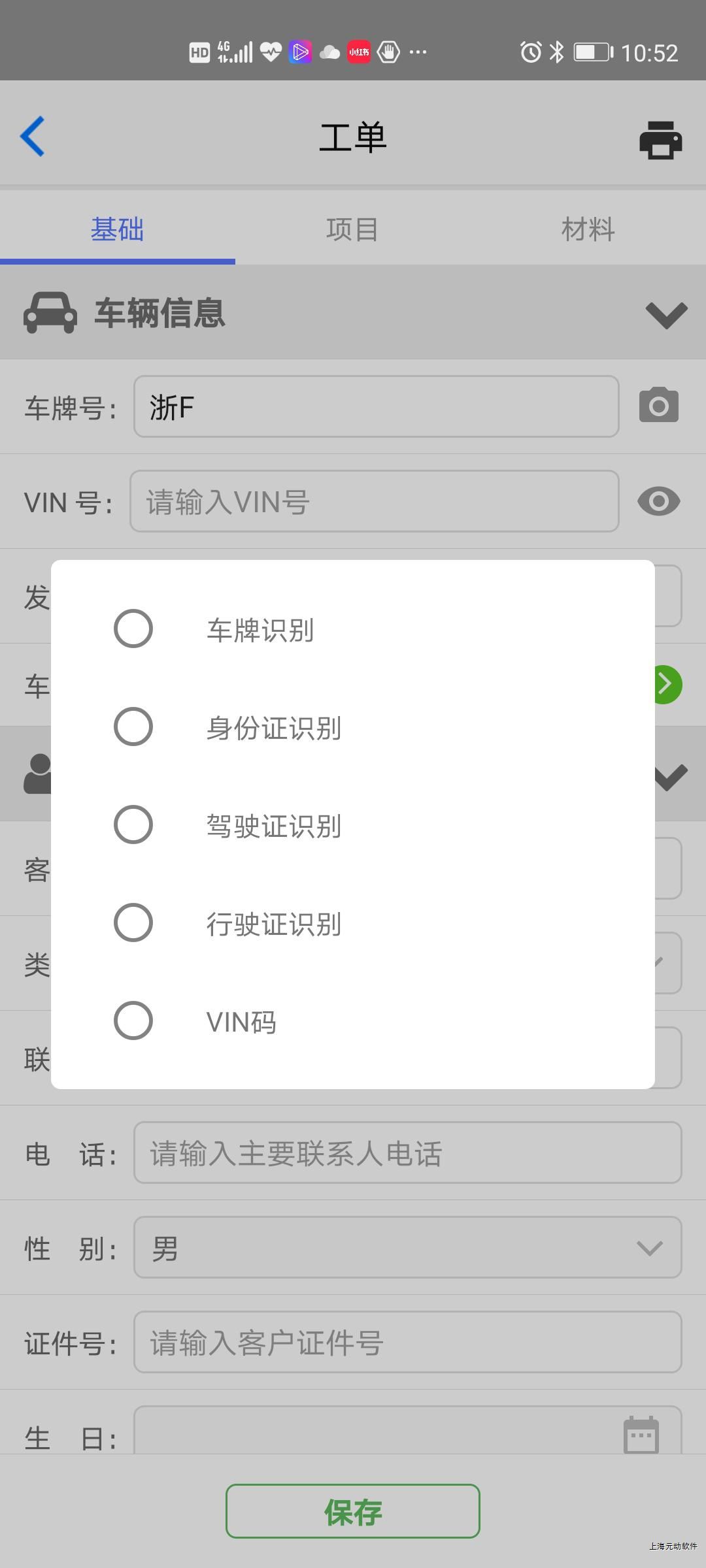Select the 车牌识别 option
The height and width of the screenshot is (1568, 706).
pyautogui.click(x=133, y=629)
